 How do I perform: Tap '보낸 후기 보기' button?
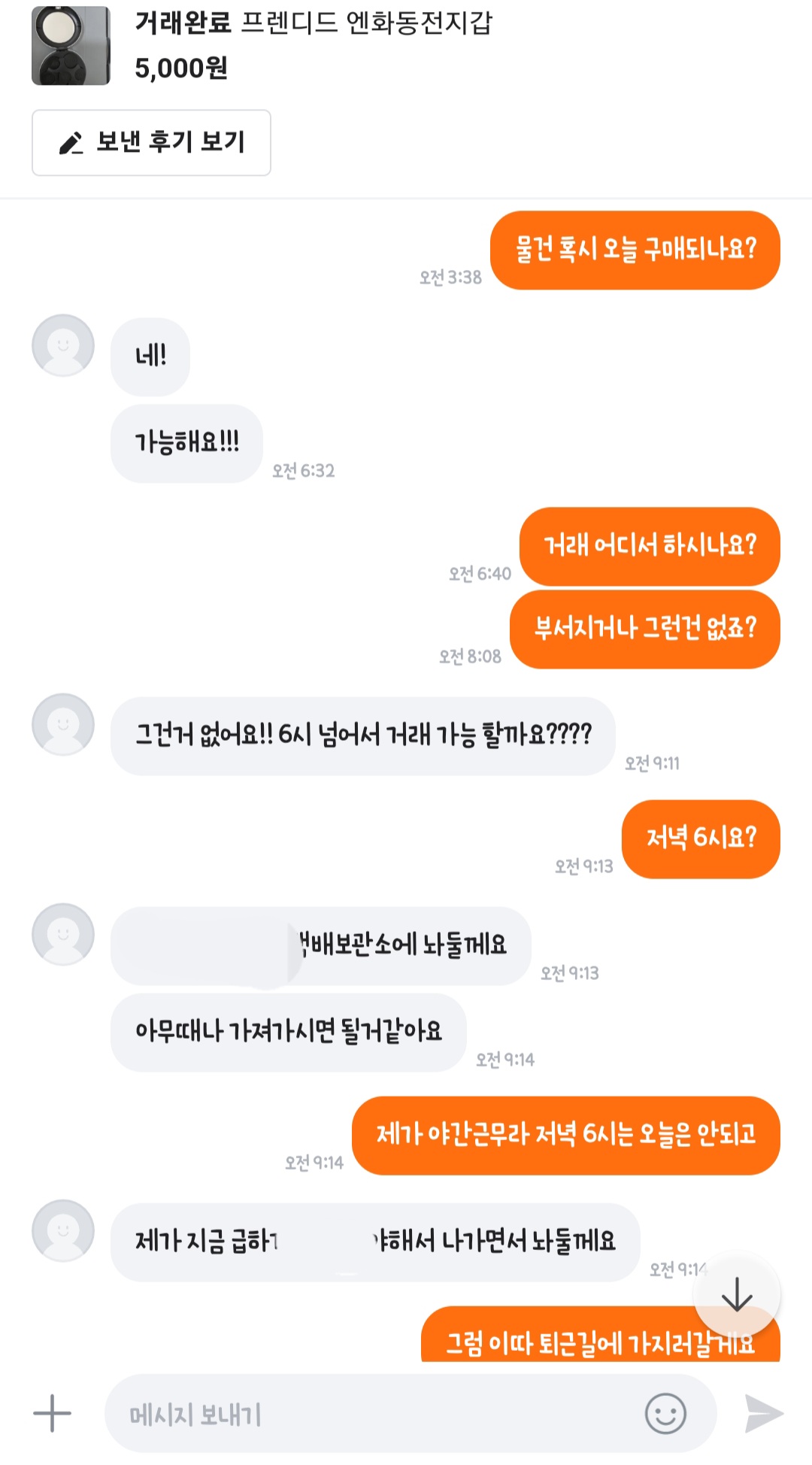(x=151, y=143)
